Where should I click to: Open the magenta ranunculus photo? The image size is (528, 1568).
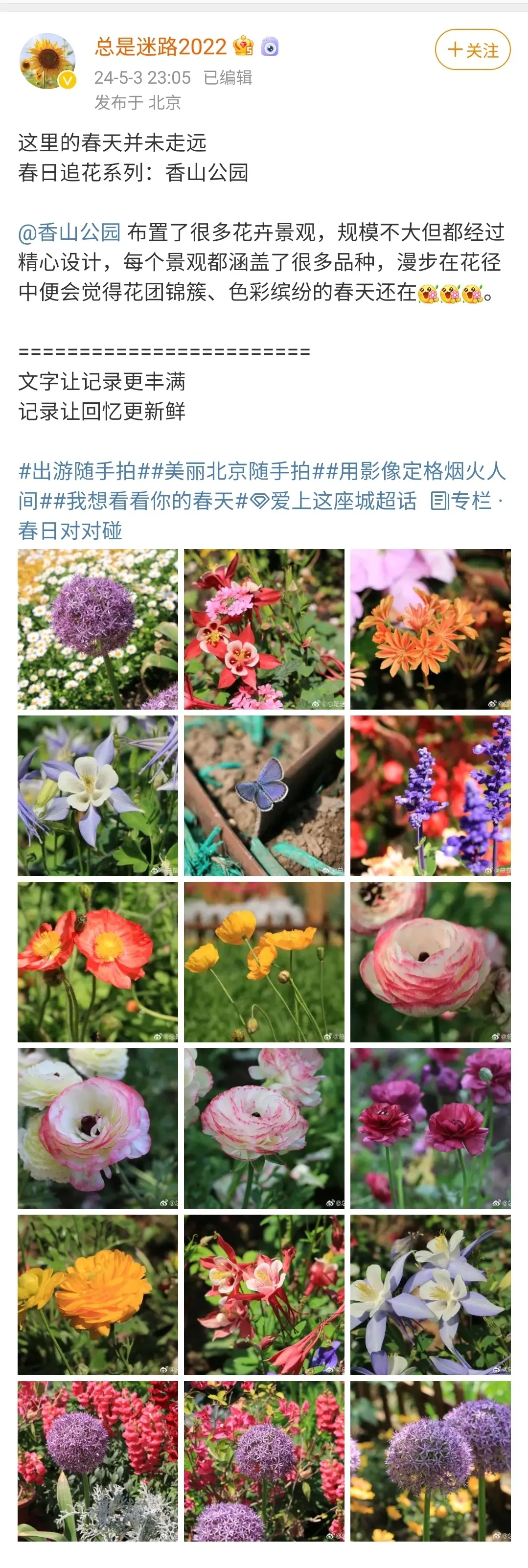[430, 1128]
